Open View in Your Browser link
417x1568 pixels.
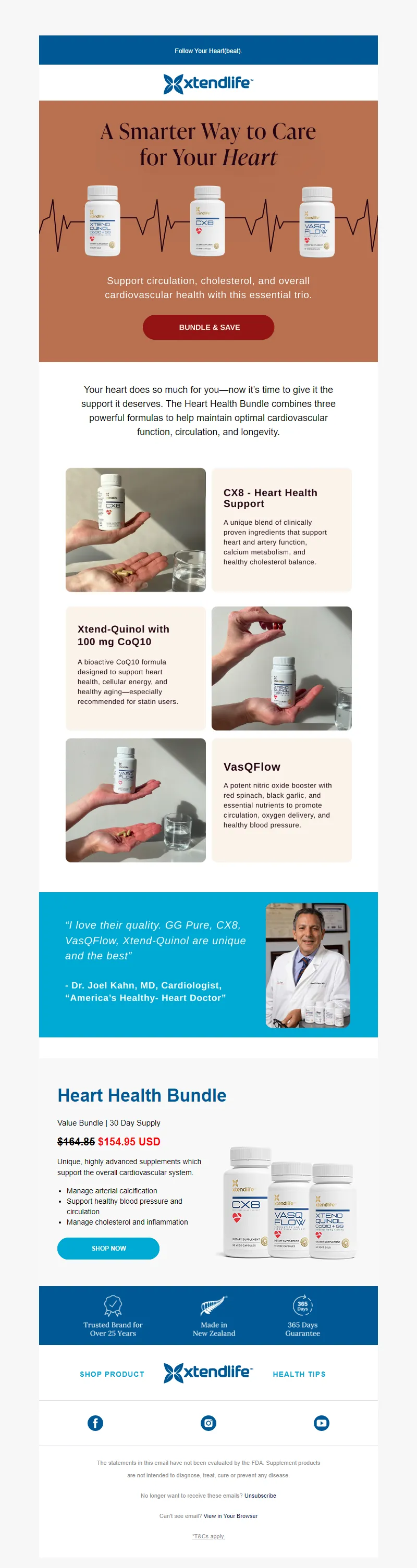click(230, 1516)
